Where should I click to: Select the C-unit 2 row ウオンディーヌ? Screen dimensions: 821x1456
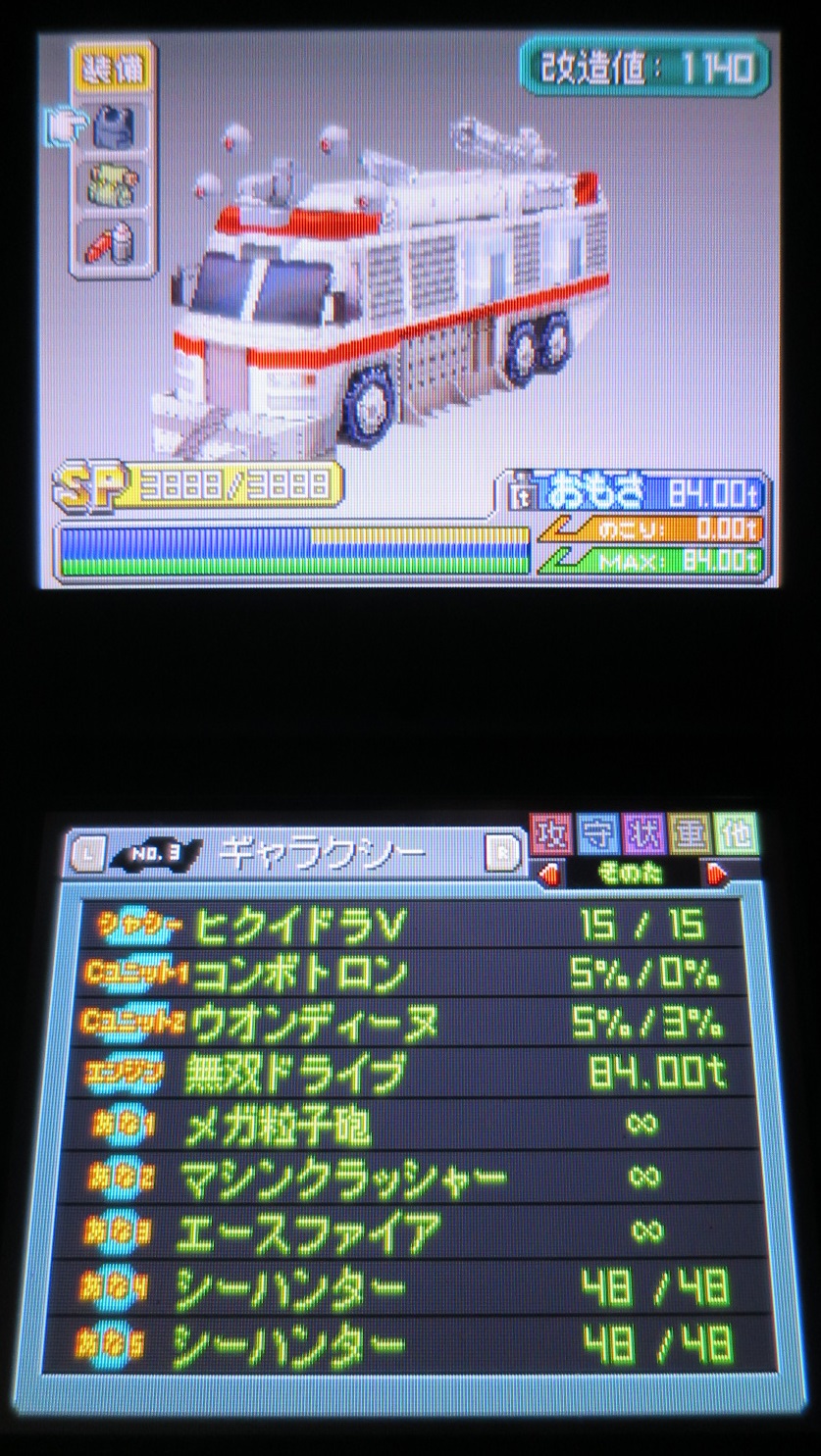click(413, 1024)
